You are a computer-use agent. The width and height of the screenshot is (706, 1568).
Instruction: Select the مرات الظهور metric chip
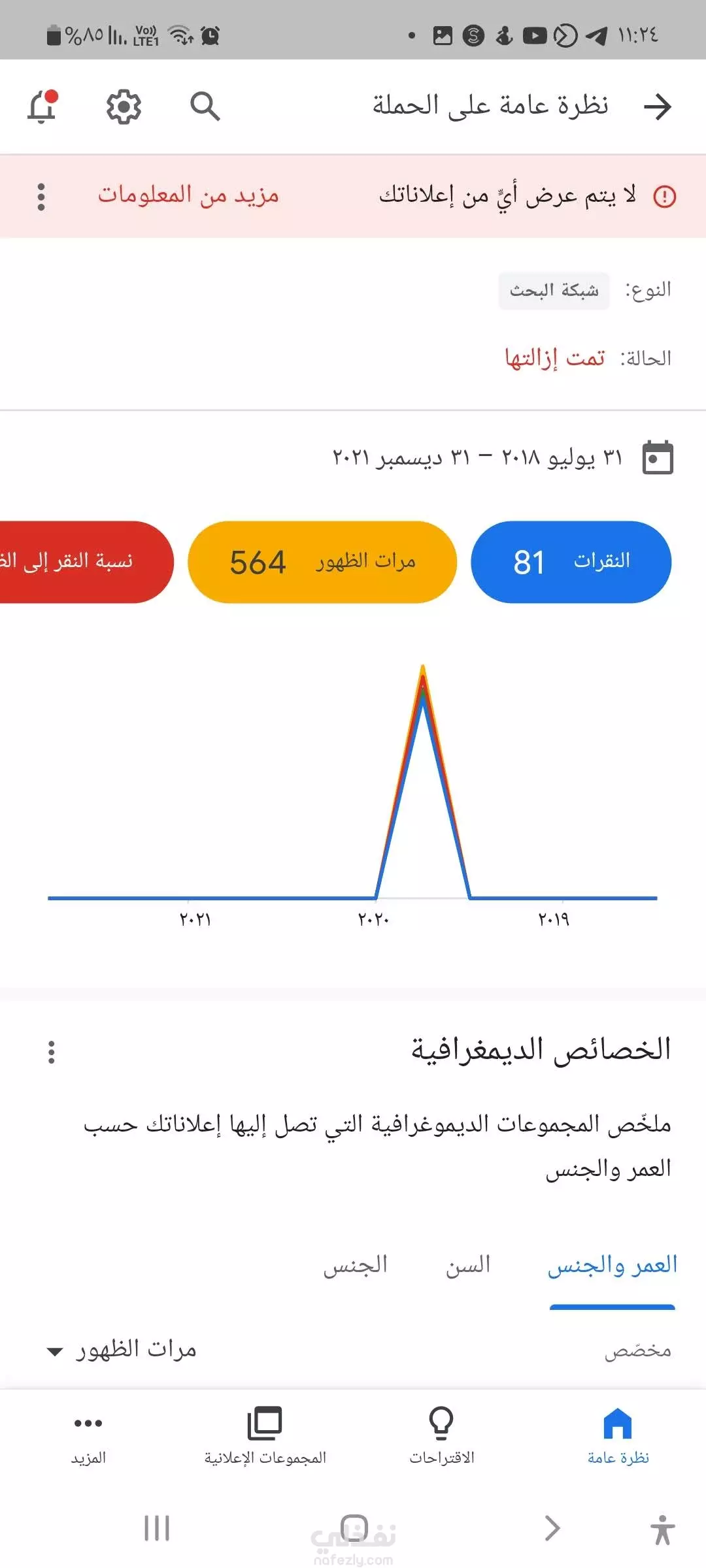(x=322, y=562)
